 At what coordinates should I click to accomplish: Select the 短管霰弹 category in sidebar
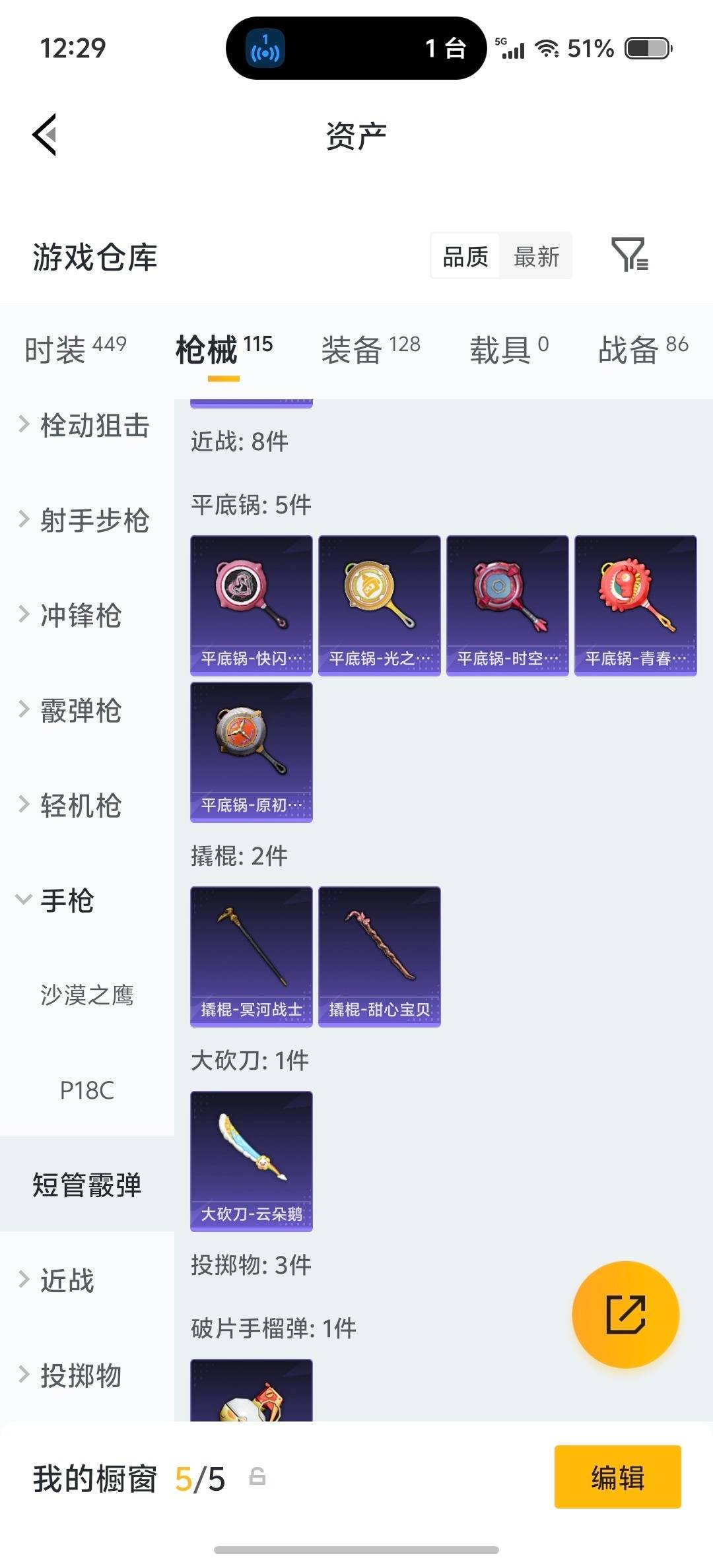(x=86, y=1185)
